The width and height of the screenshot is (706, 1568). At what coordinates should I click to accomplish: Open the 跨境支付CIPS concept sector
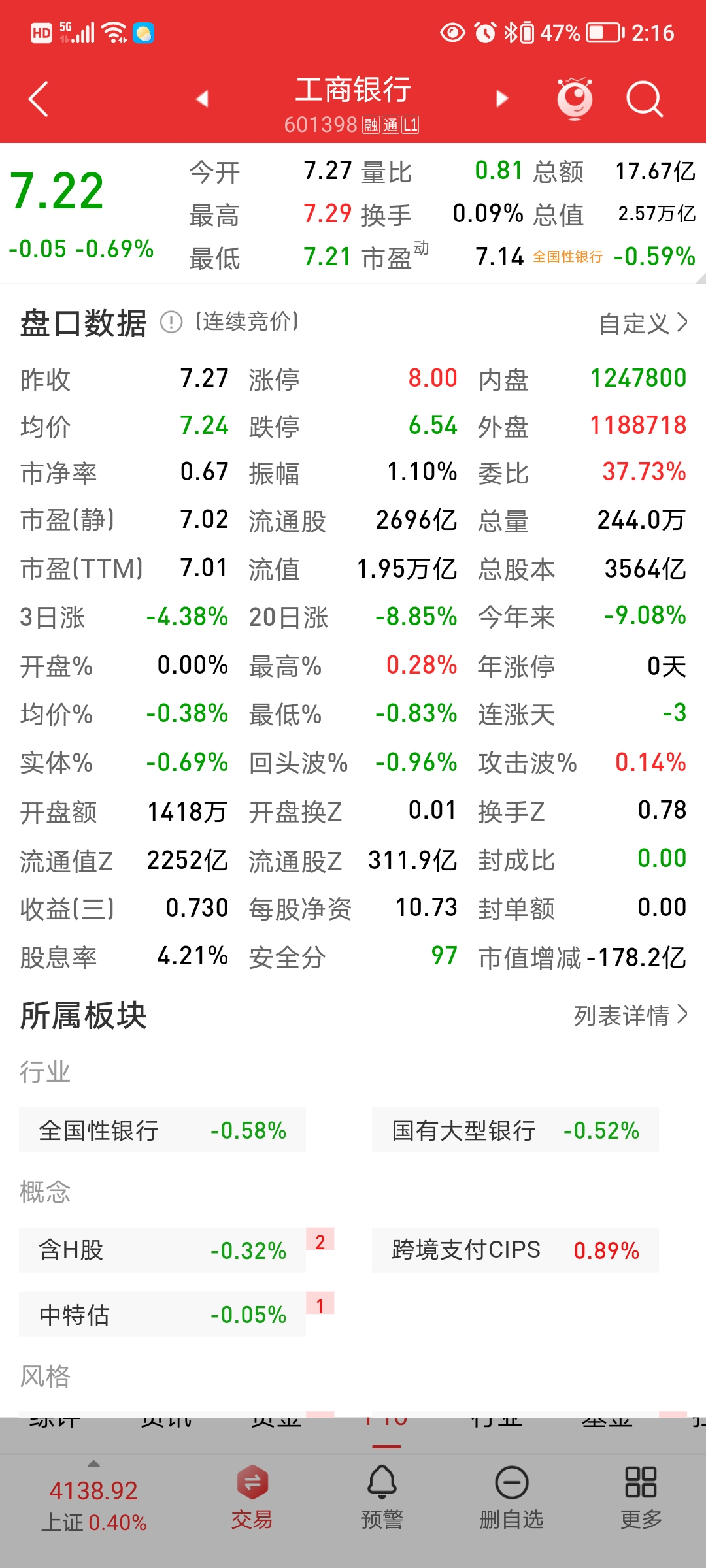[x=515, y=1250]
